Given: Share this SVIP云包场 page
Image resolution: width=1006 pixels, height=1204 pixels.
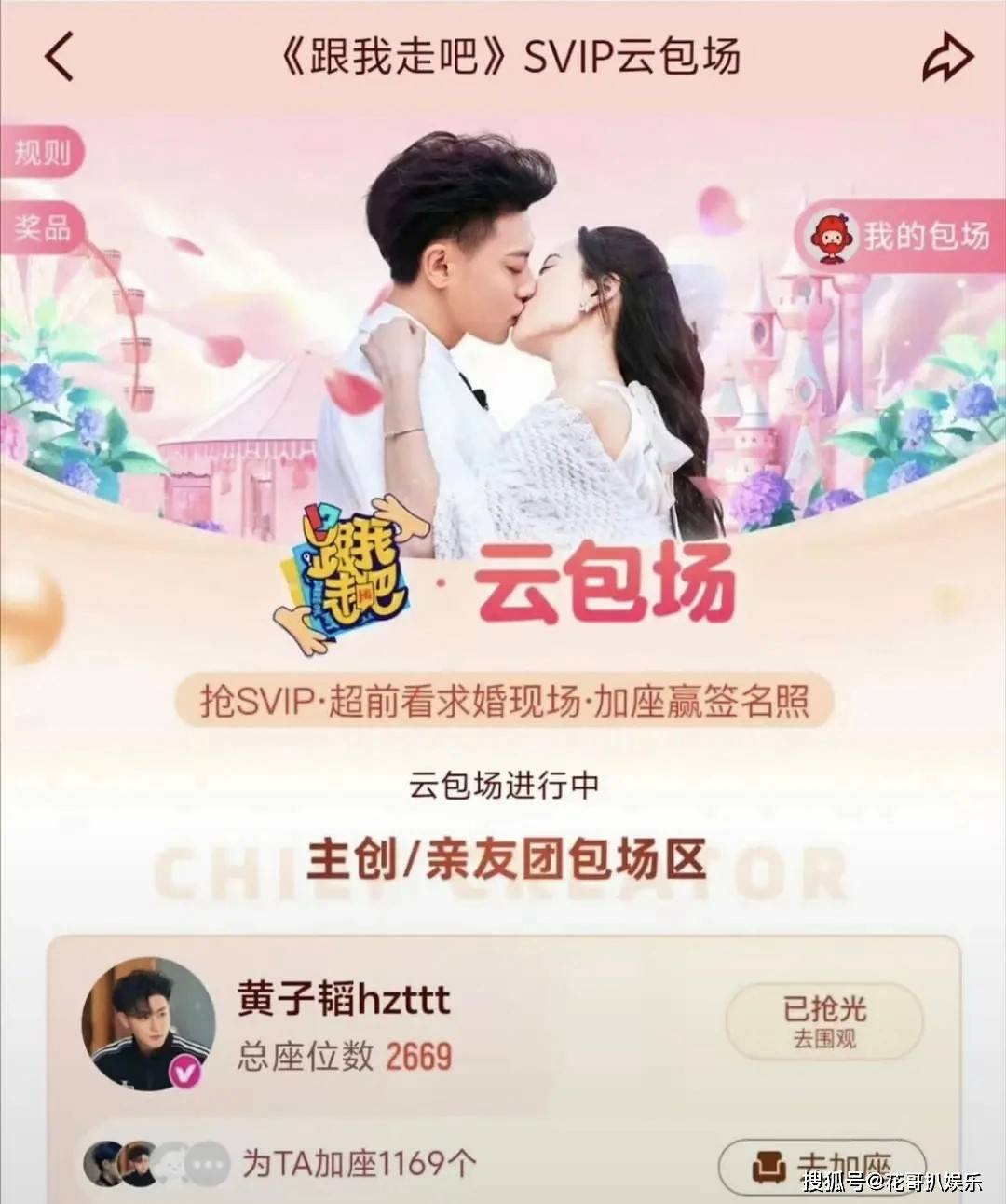Looking at the screenshot, I should 947,58.
